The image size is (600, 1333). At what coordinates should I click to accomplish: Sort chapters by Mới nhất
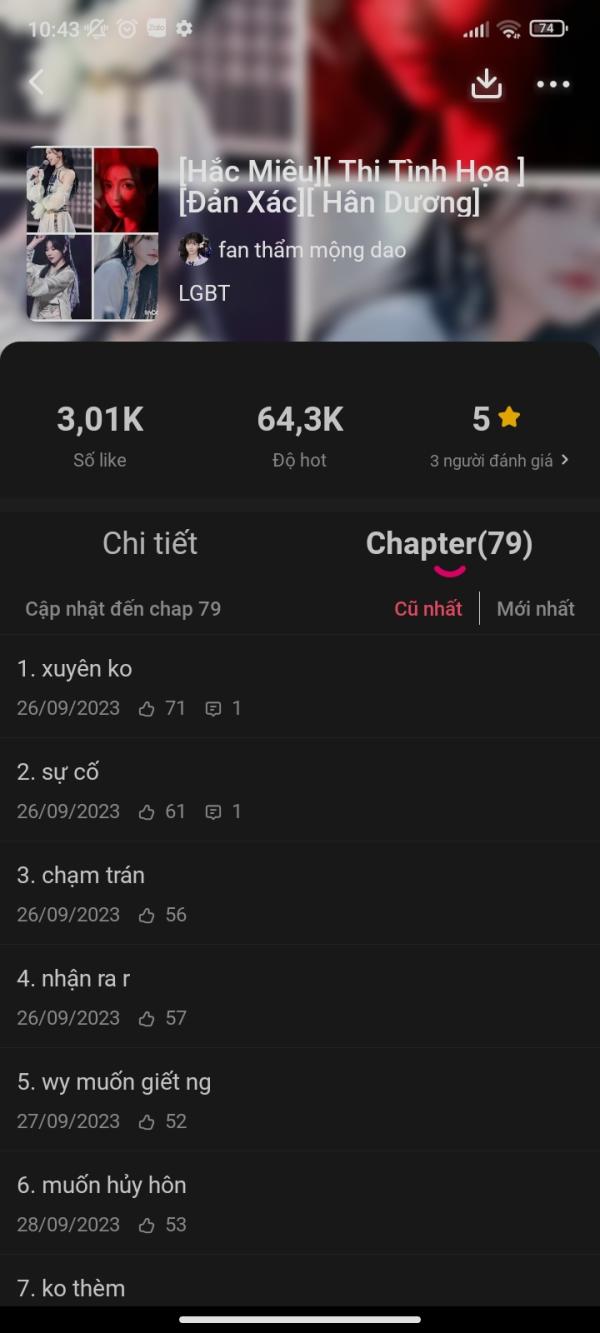535,608
